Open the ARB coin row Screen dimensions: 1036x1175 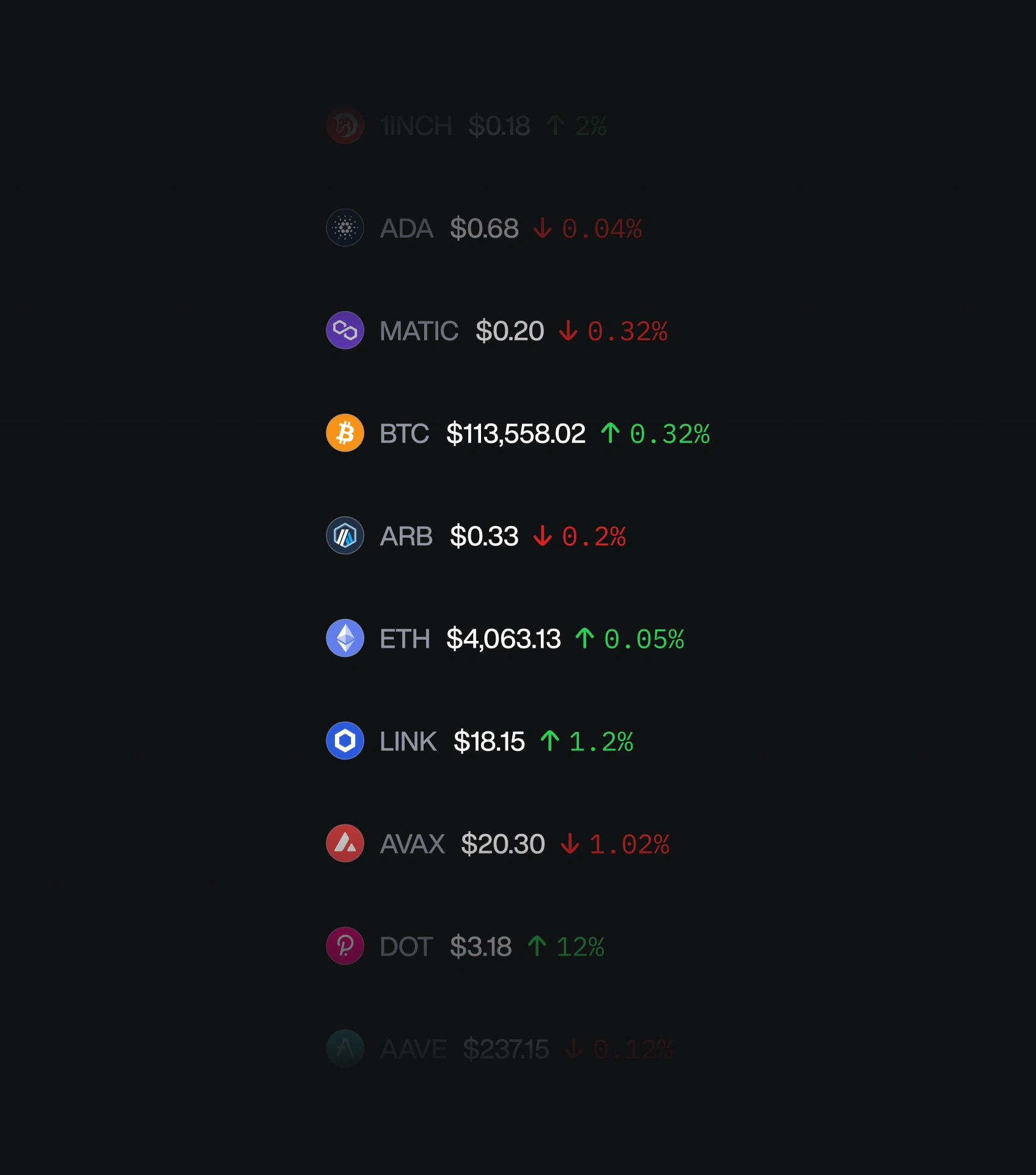[x=476, y=536]
